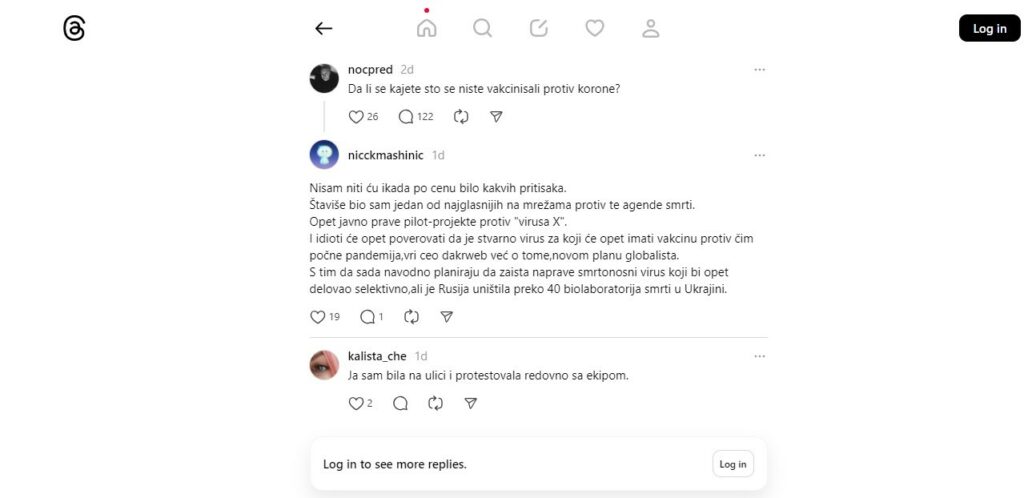Repost nocpred's post
This screenshot has width=1024, height=498.
tap(461, 116)
